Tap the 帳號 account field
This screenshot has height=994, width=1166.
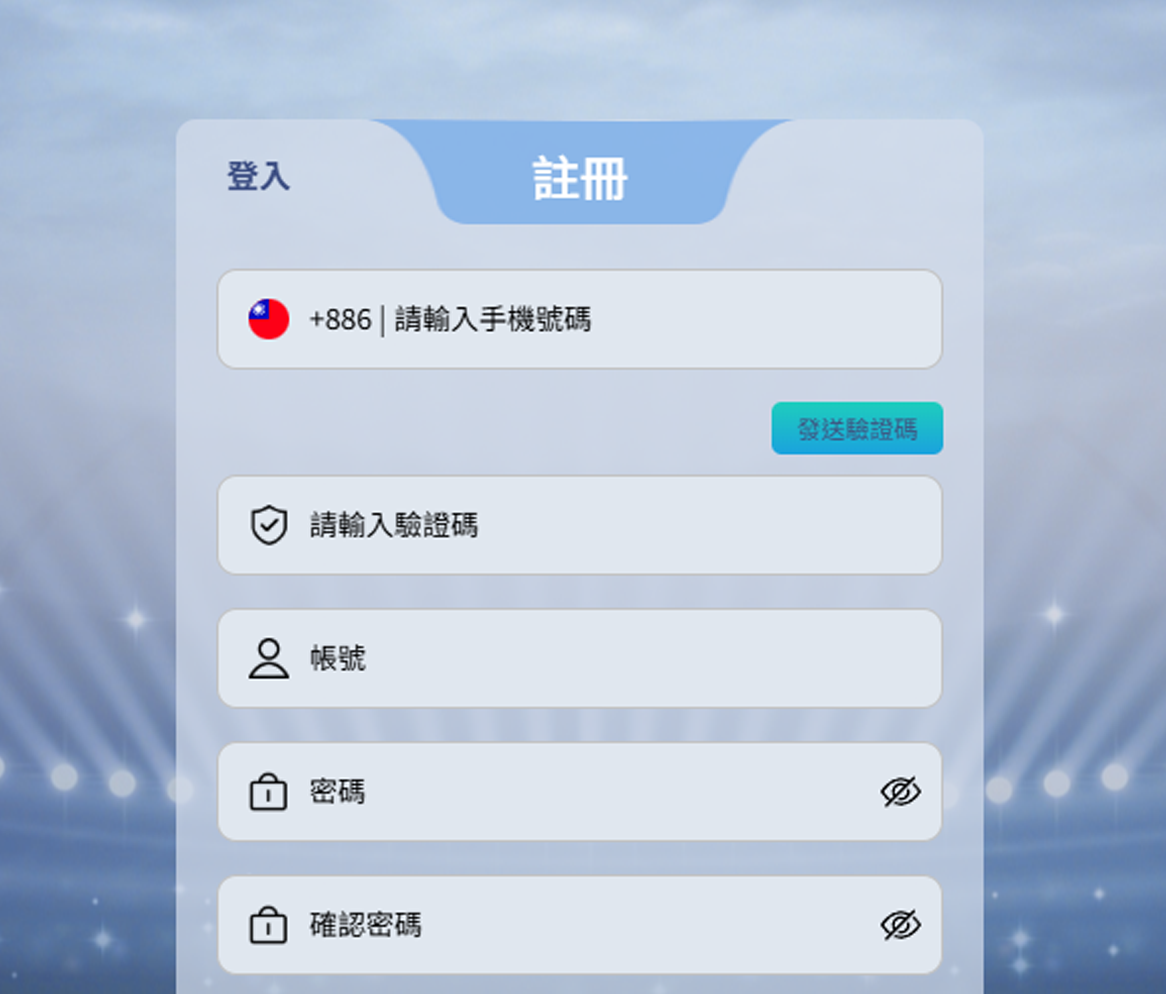pyautogui.click(x=600, y=659)
